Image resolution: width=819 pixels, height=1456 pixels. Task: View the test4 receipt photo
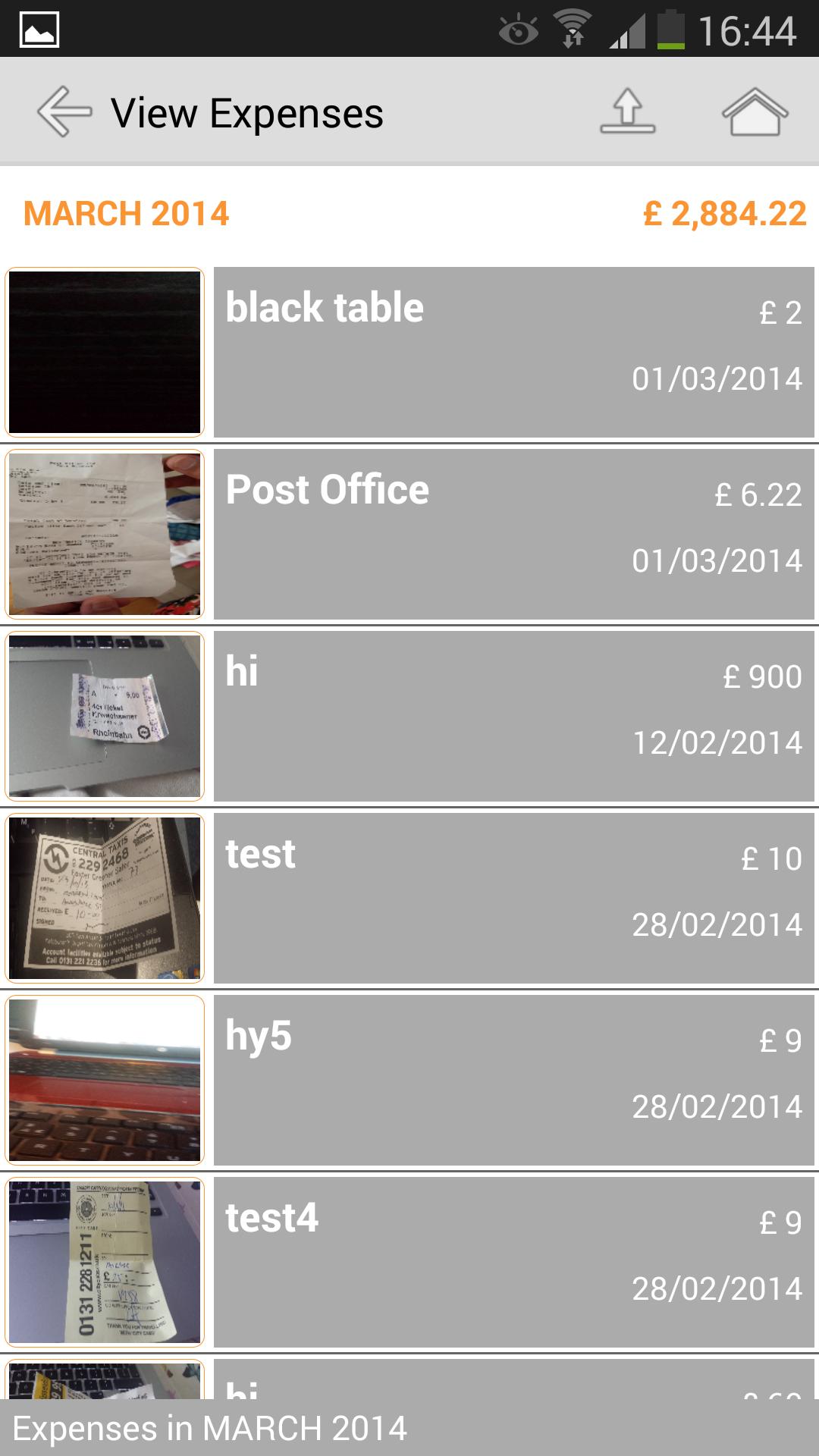click(x=105, y=1262)
